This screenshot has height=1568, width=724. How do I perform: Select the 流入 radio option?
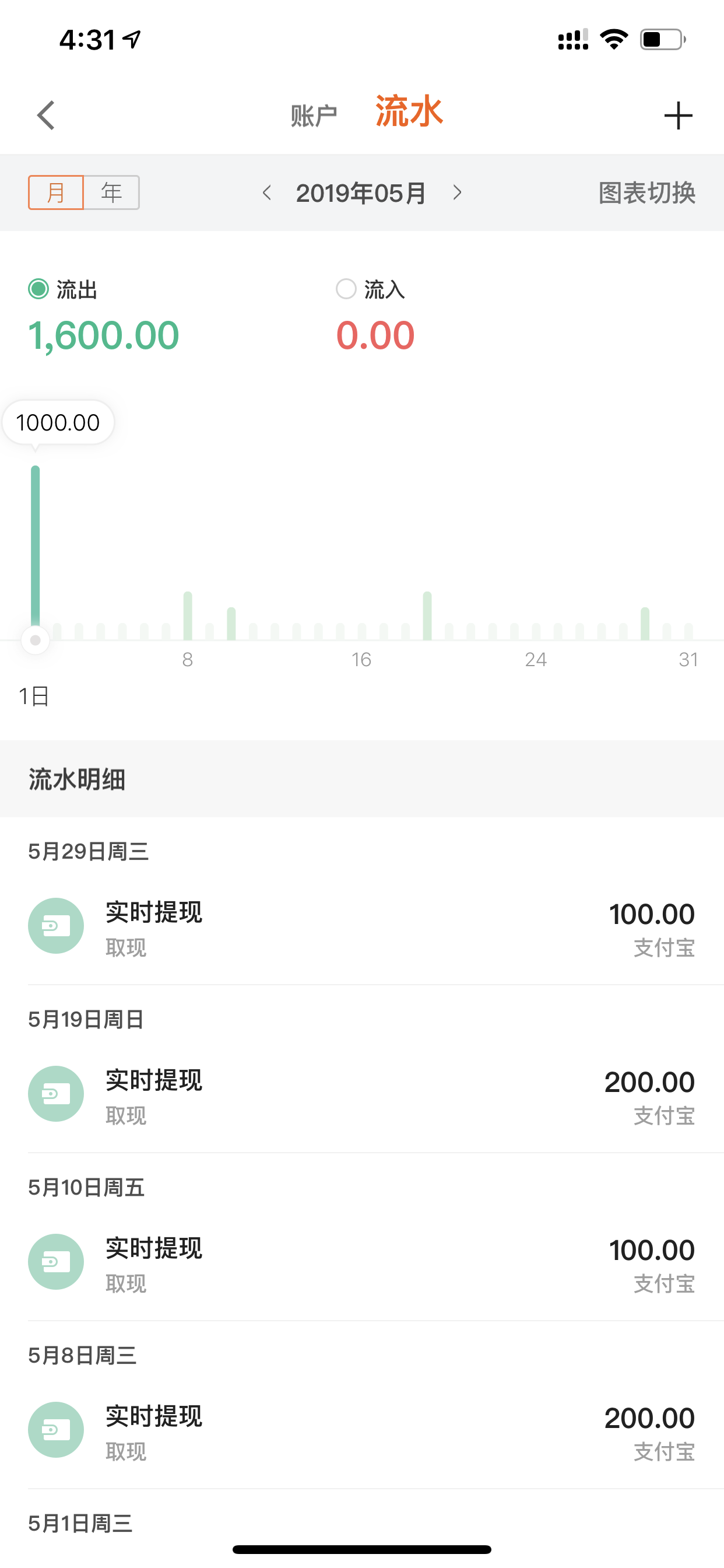tap(371, 289)
